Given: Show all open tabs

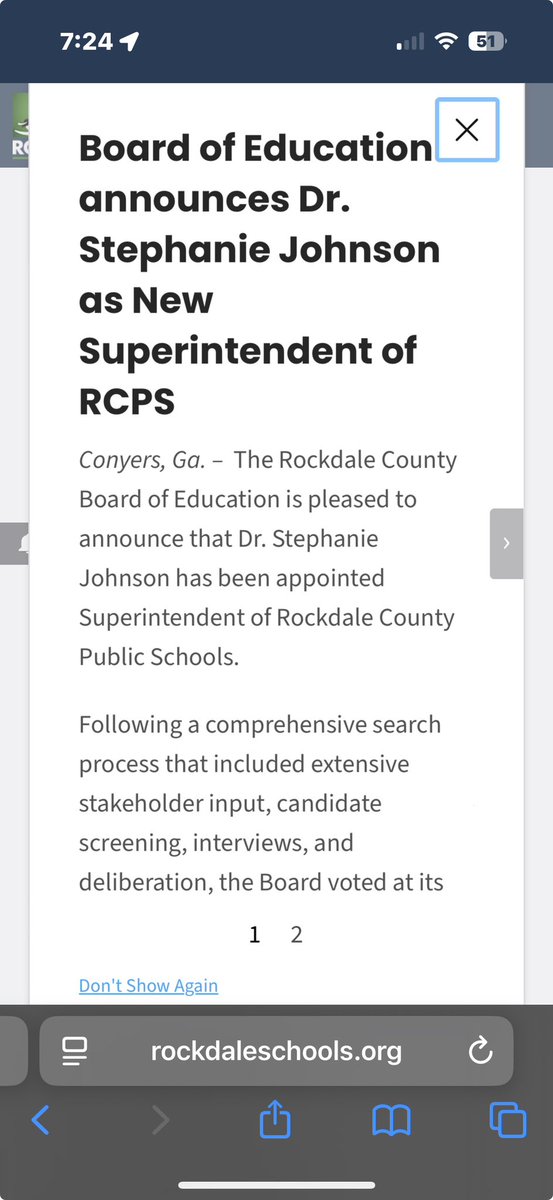Looking at the screenshot, I should 508,1120.
